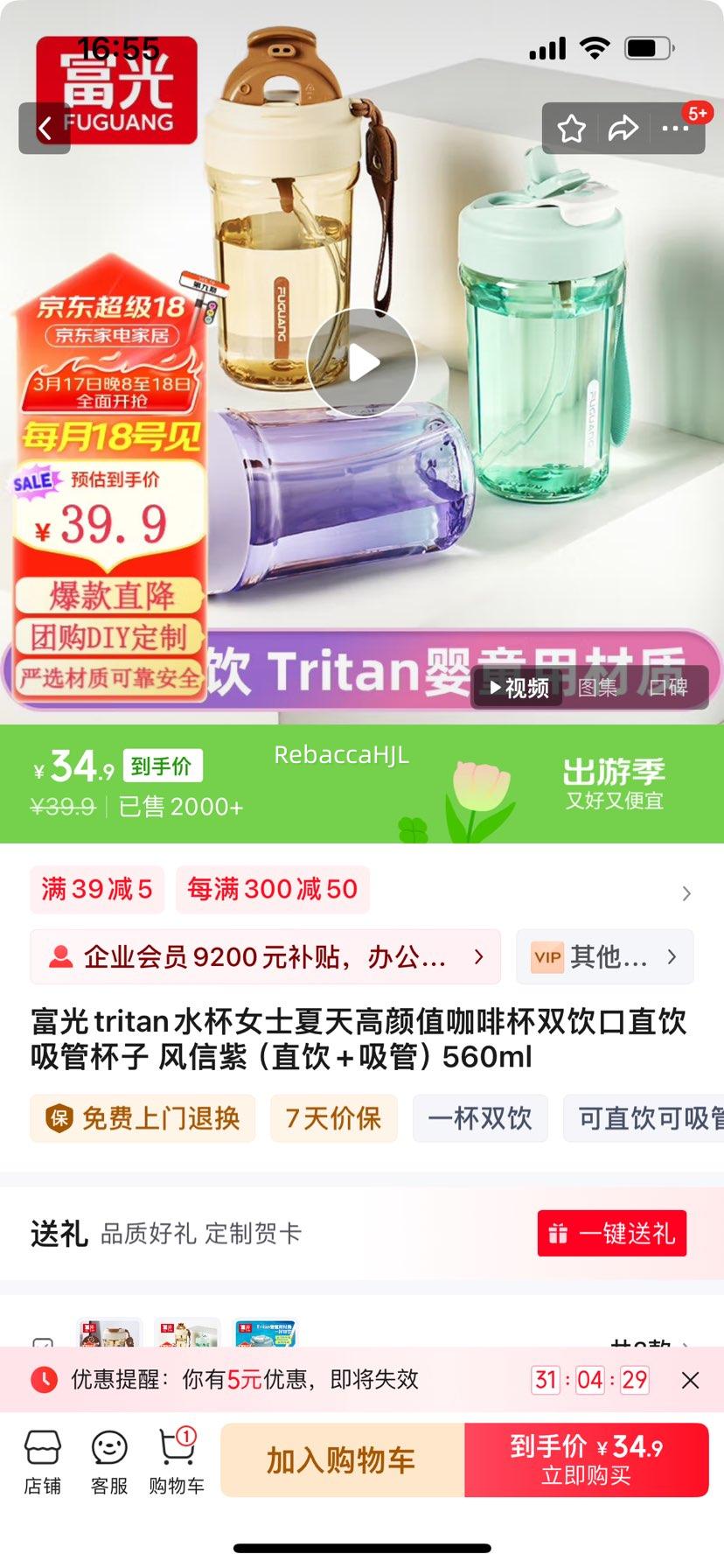Screen dimensions: 724x1568
Task: Expand 其他 VIP options chevron
Action: 672,957
